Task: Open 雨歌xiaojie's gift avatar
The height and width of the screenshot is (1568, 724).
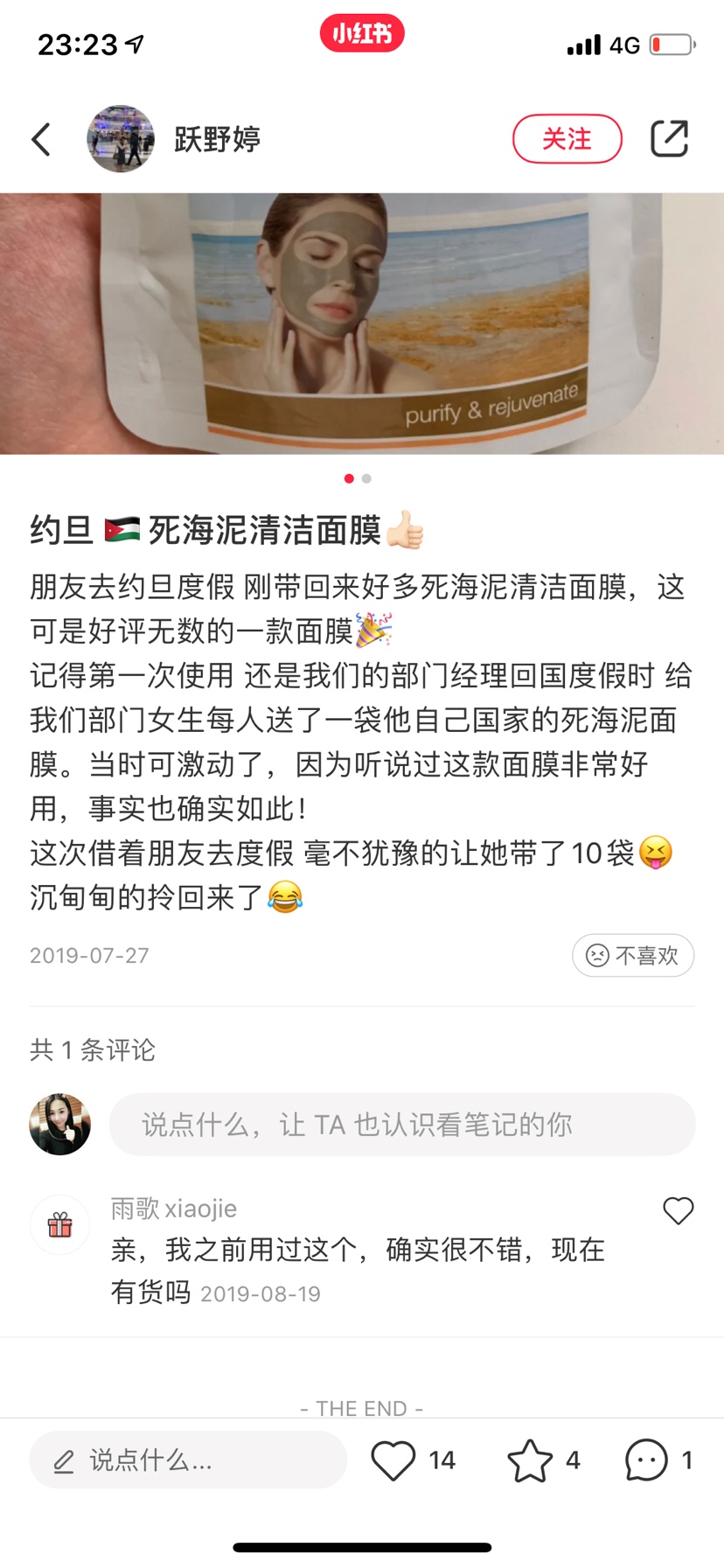Action: 60,1224
